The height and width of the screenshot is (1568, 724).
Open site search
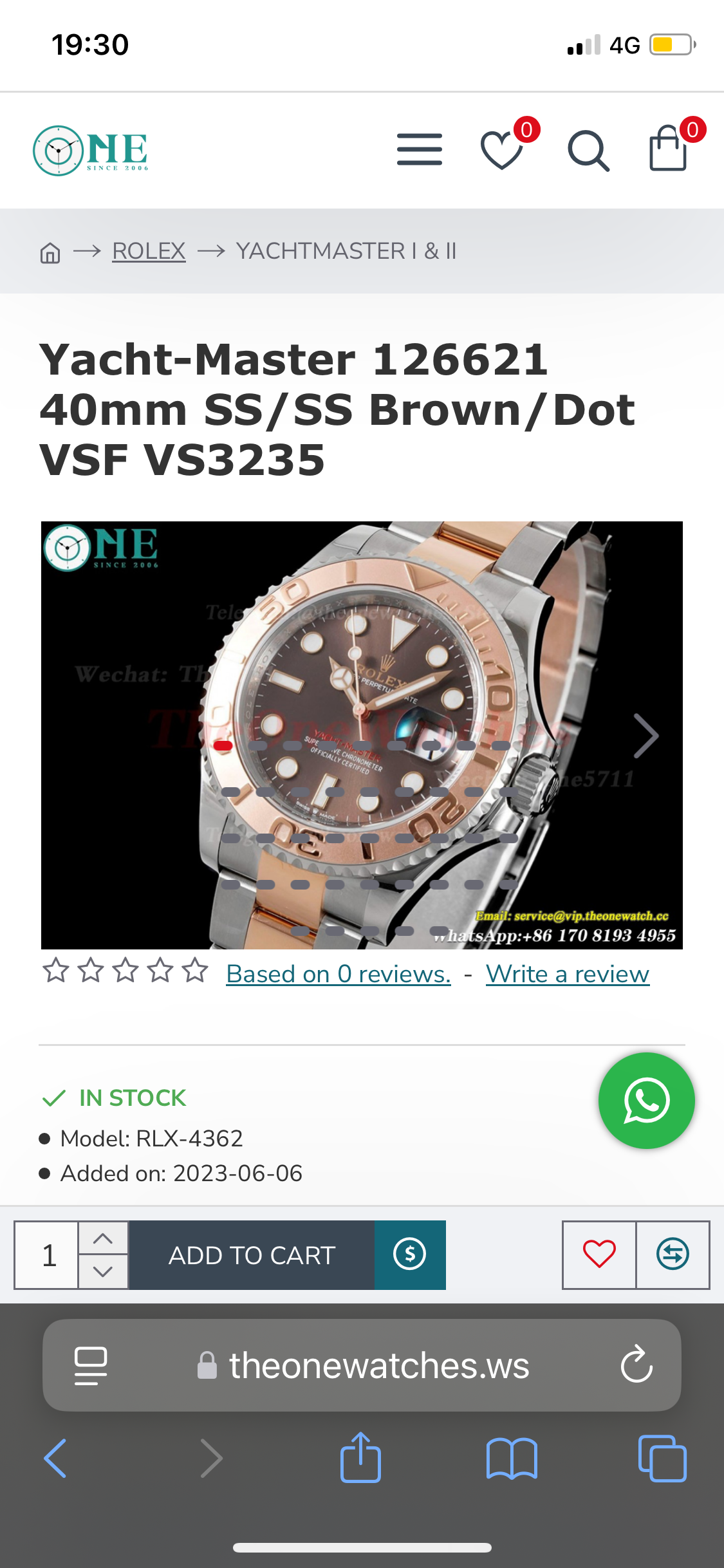pos(588,151)
